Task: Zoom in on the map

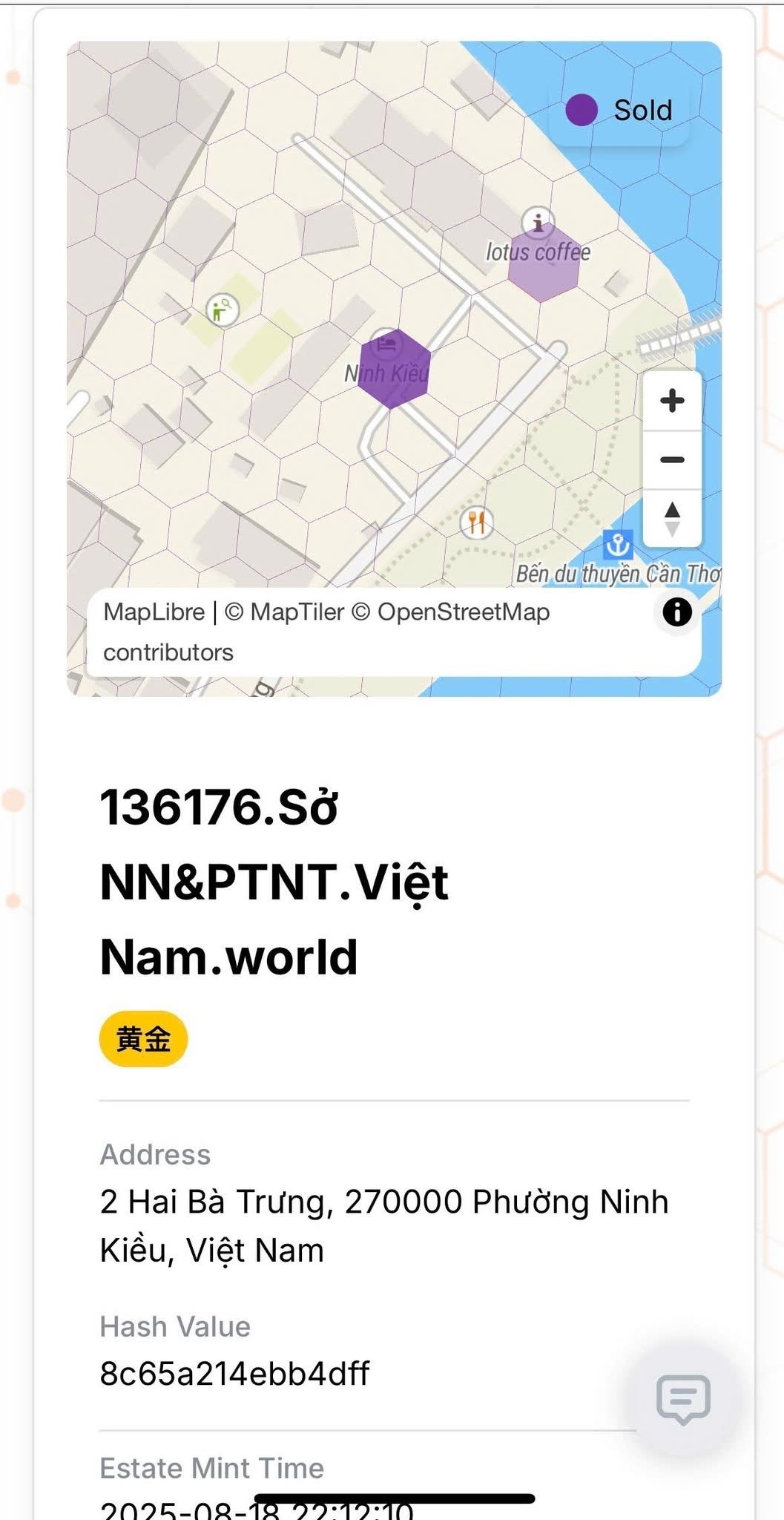Action: pyautogui.click(x=672, y=401)
